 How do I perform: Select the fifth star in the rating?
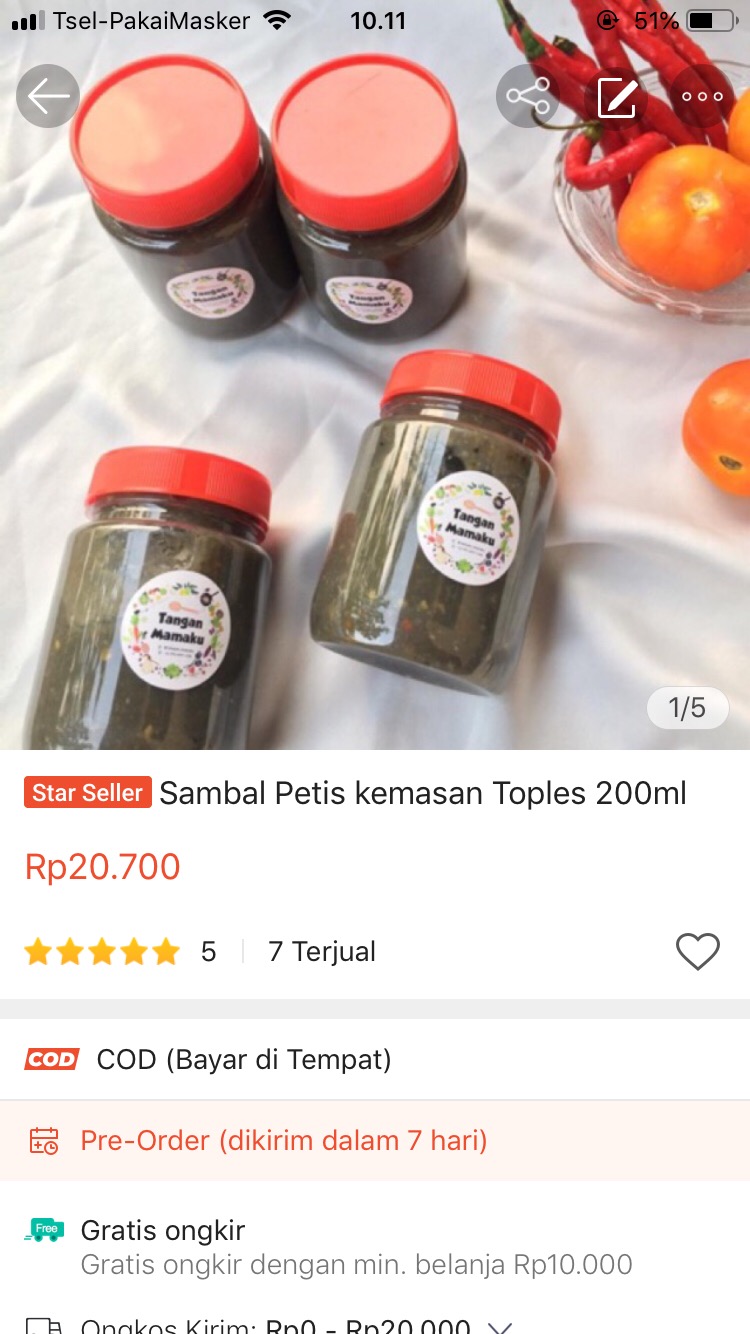[166, 951]
